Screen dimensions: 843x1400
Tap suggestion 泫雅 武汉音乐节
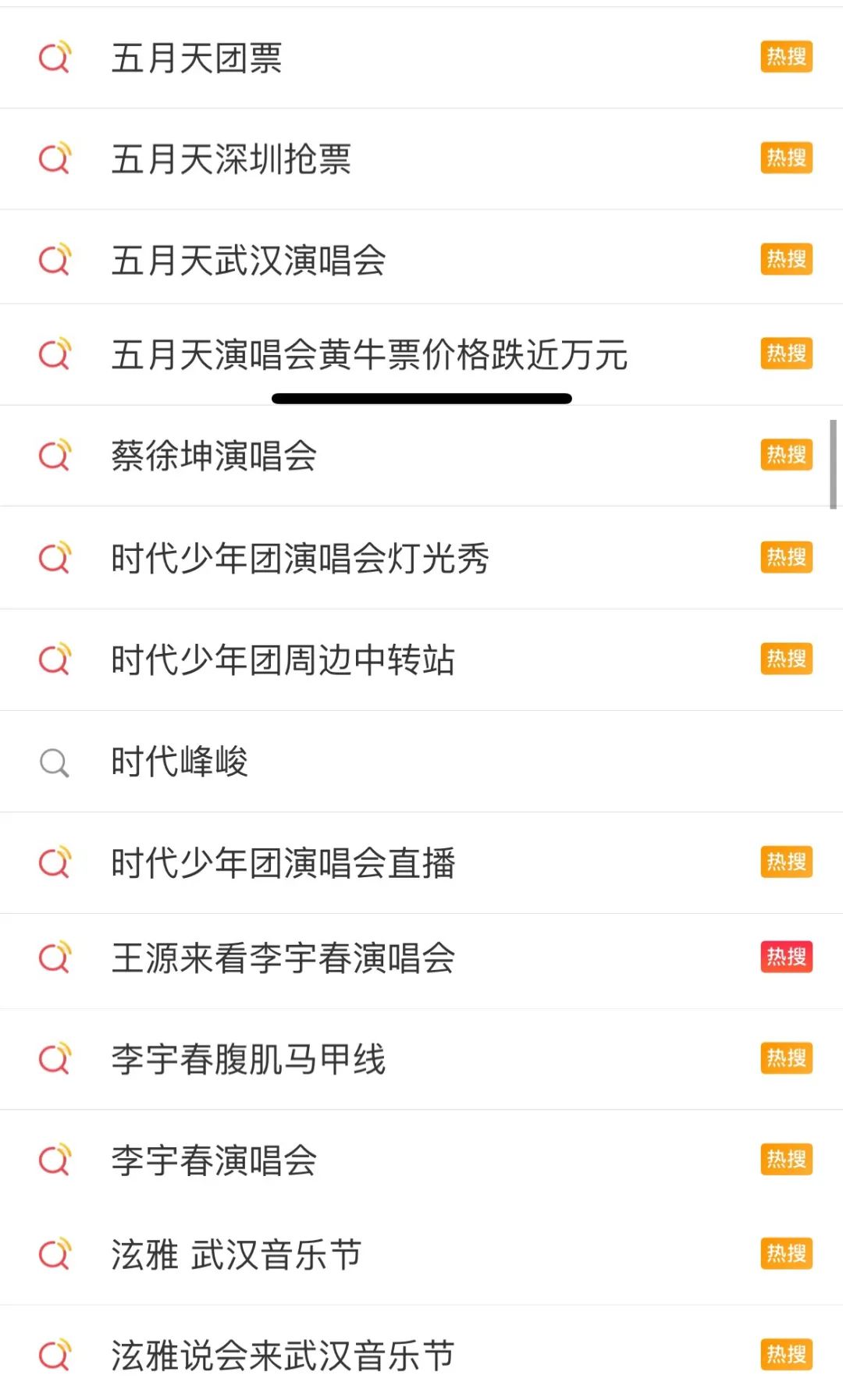click(x=236, y=1254)
